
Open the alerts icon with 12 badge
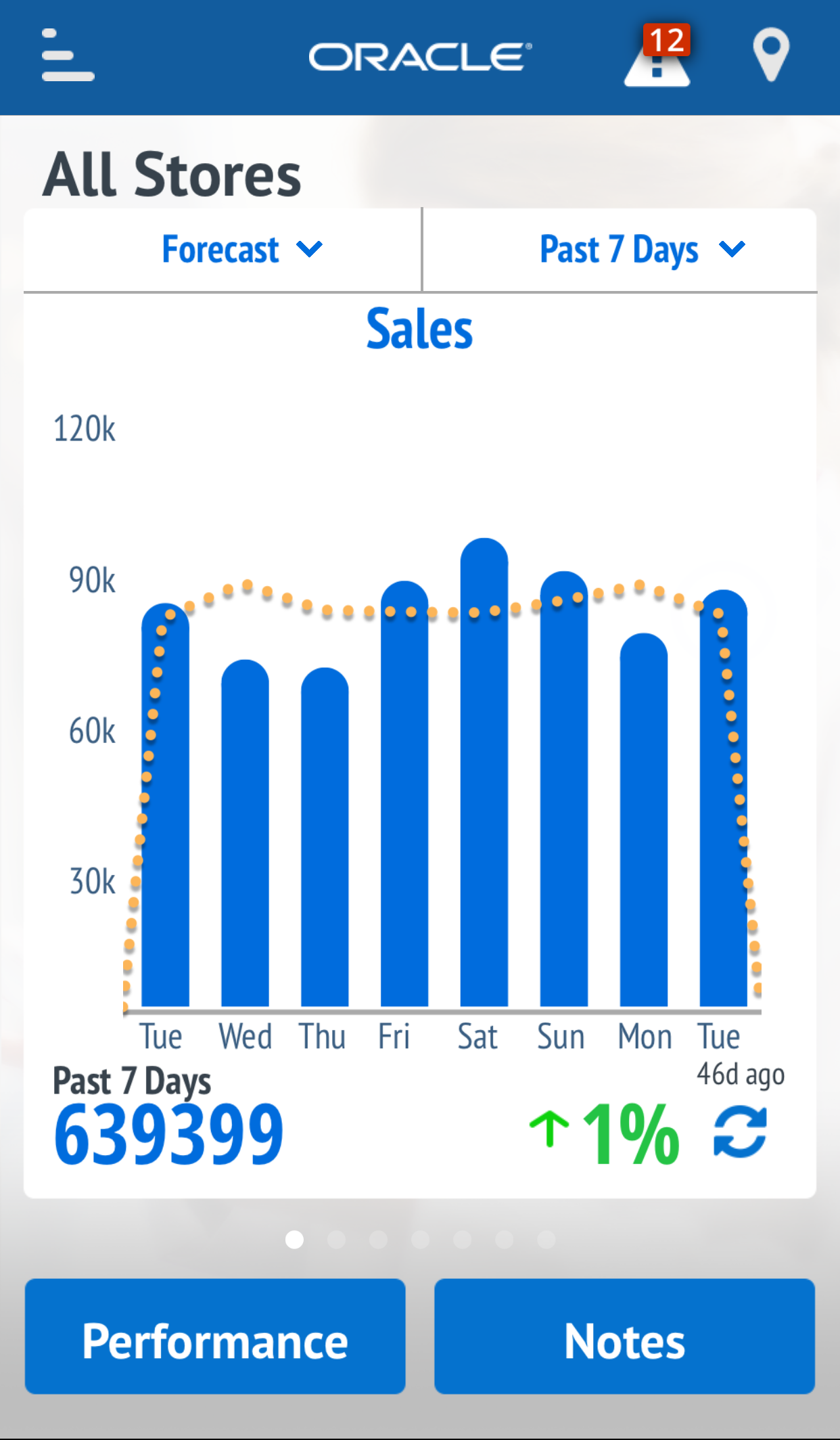(x=657, y=58)
